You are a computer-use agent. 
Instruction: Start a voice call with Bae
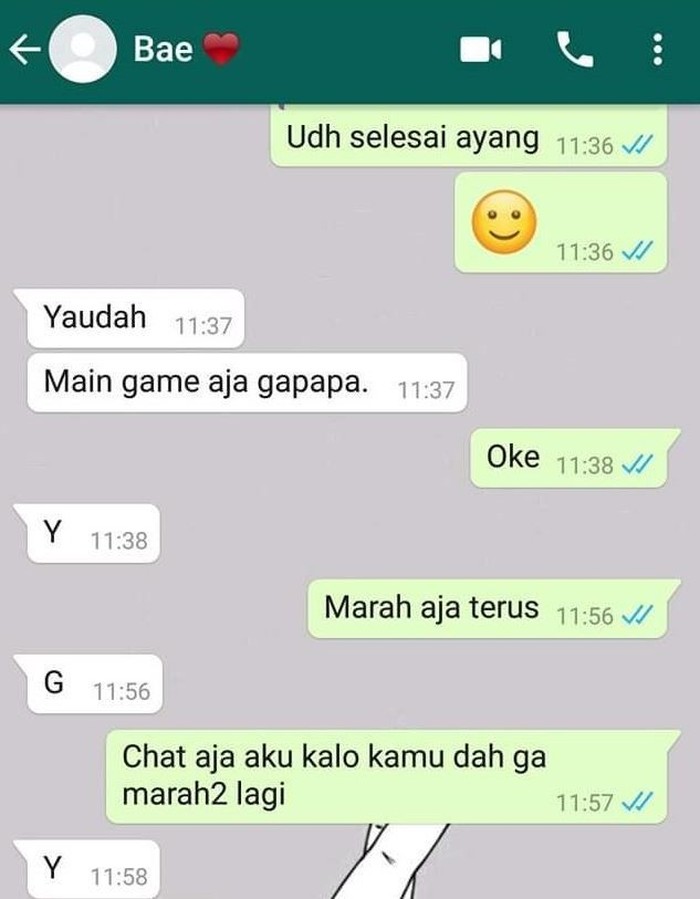[575, 49]
